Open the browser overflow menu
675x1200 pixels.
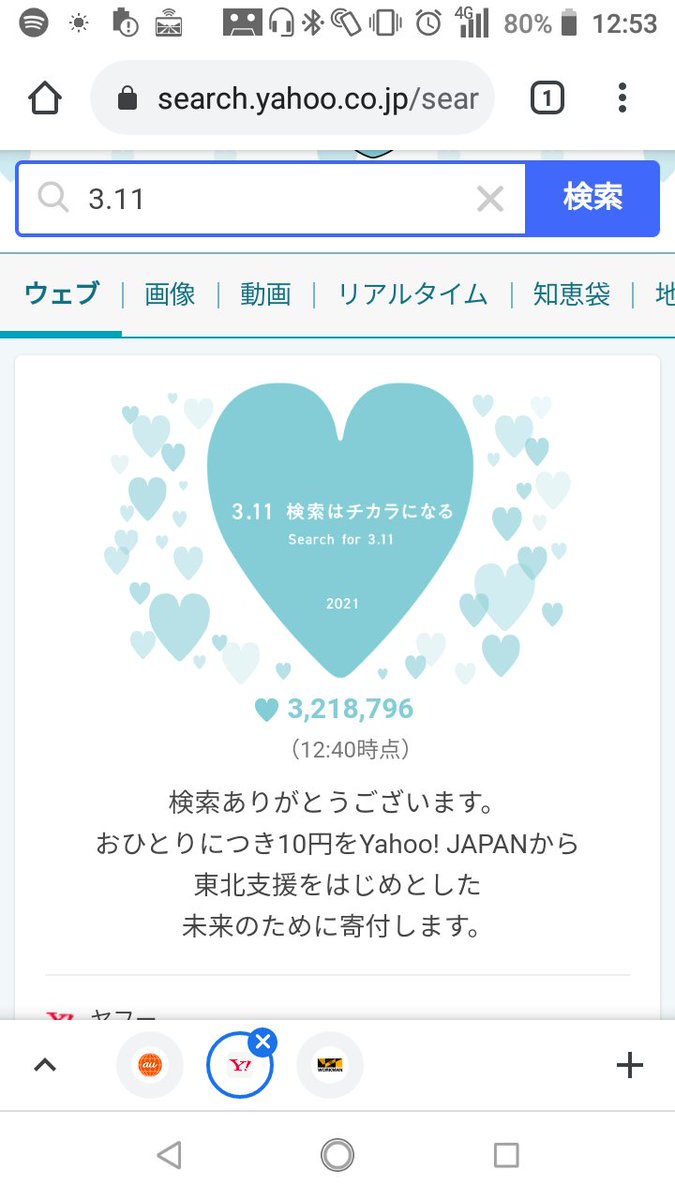point(622,98)
